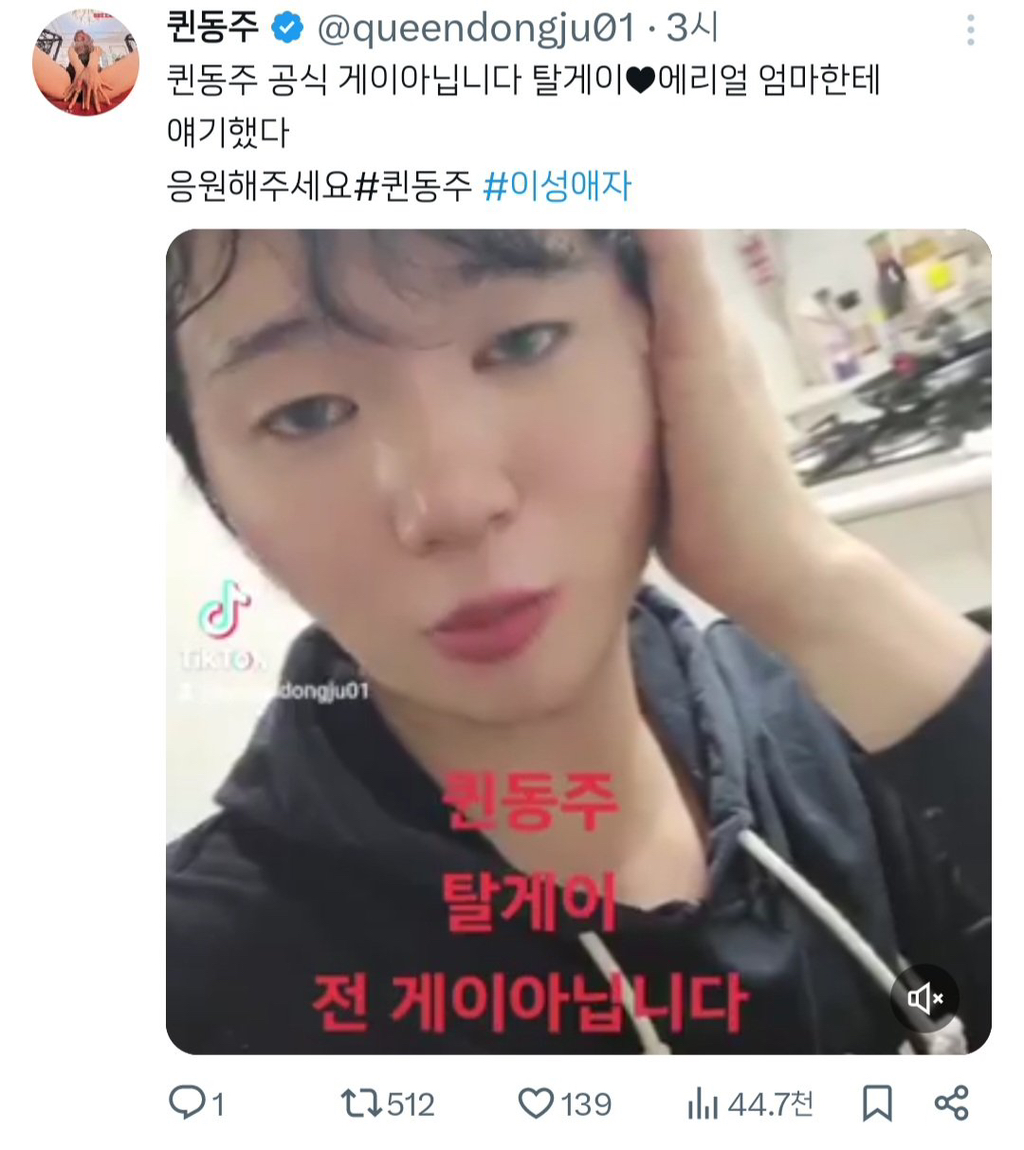Open the #이성애자 hashtag link
Viewport: 1024px width, 1150px height.
click(557, 187)
